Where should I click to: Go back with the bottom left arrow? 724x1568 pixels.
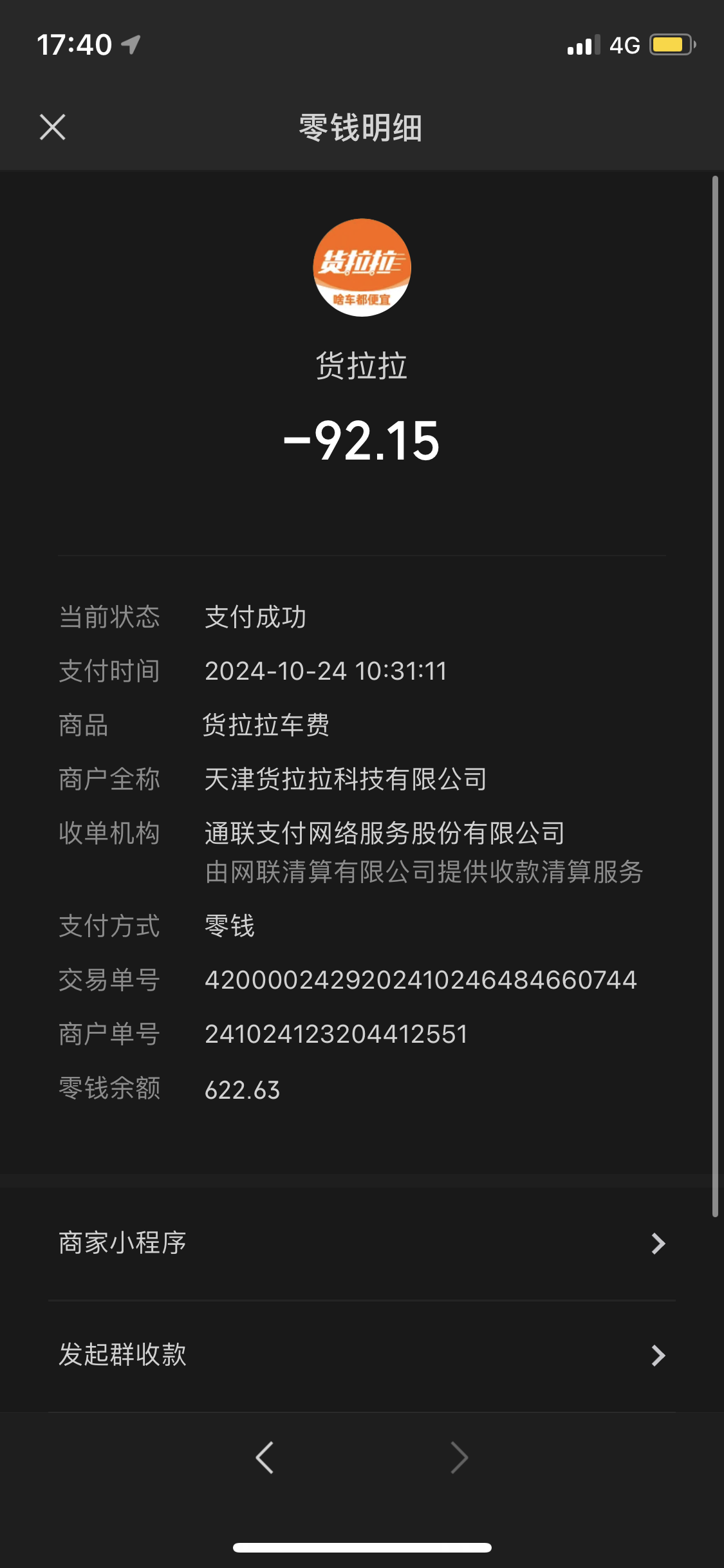tap(265, 1457)
